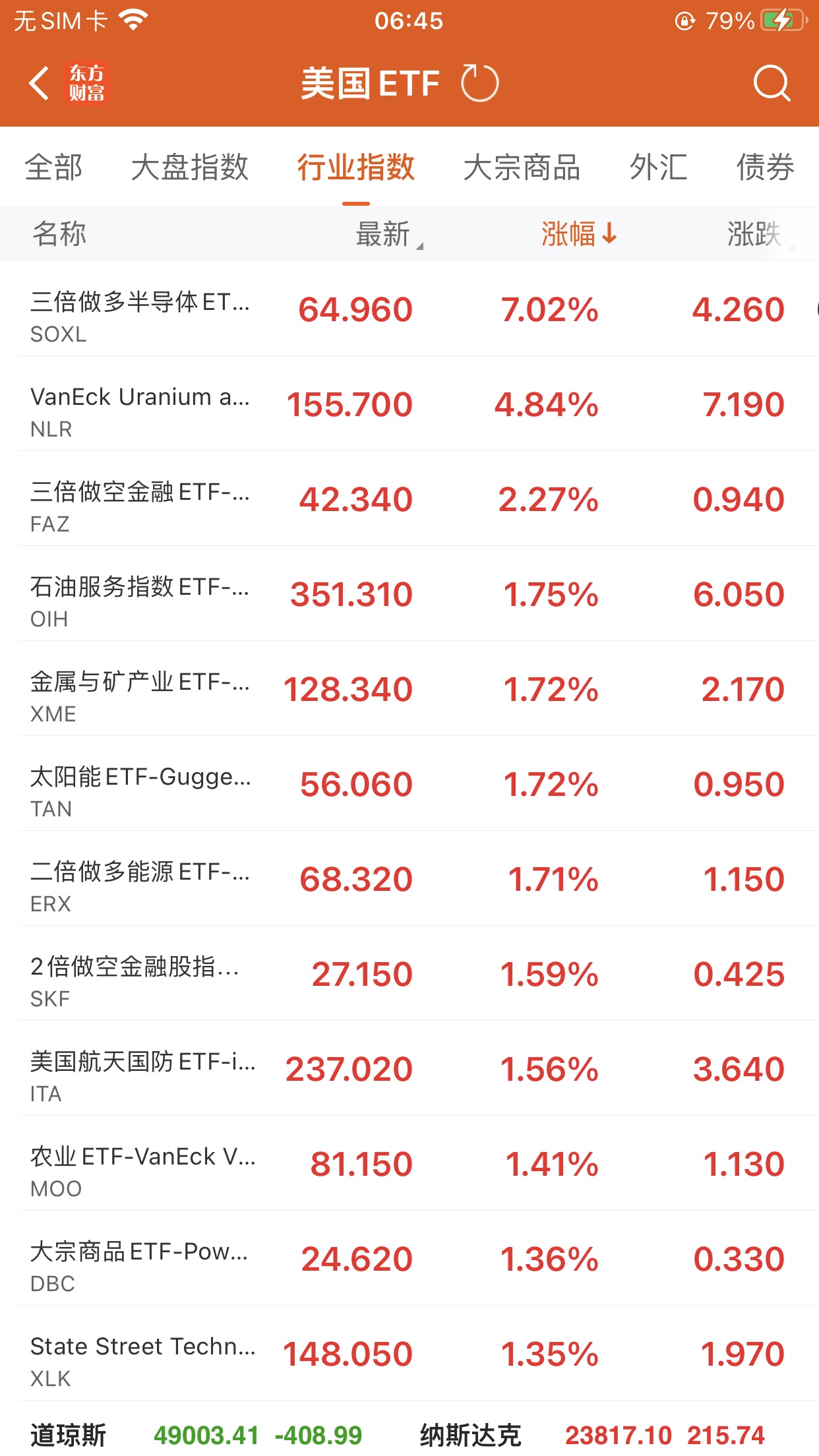Sort by the 涨跌 column
Viewport: 819px width, 1456px height.
click(756, 234)
